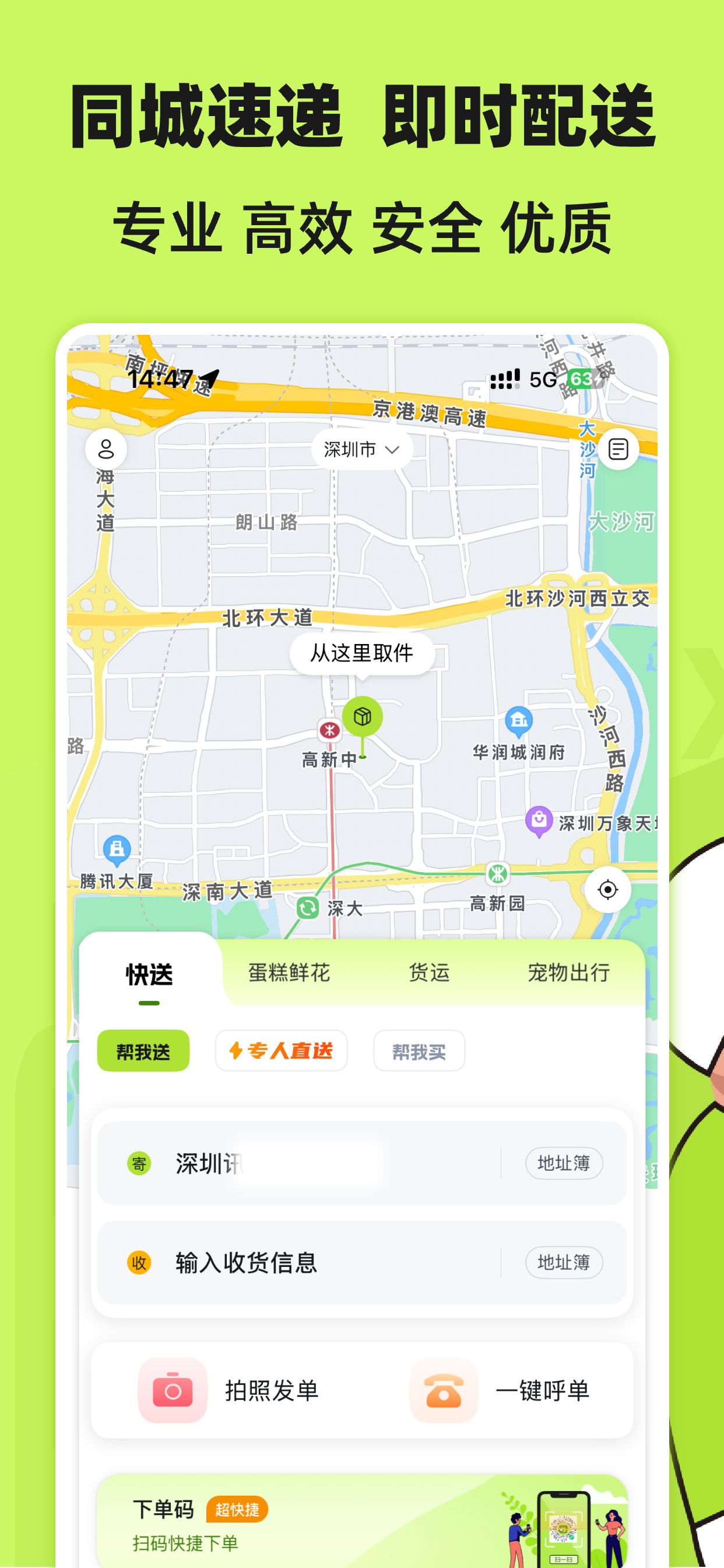Switch to the 蛋糕鲜花 tab
The height and width of the screenshot is (1568, 724).
(x=290, y=972)
